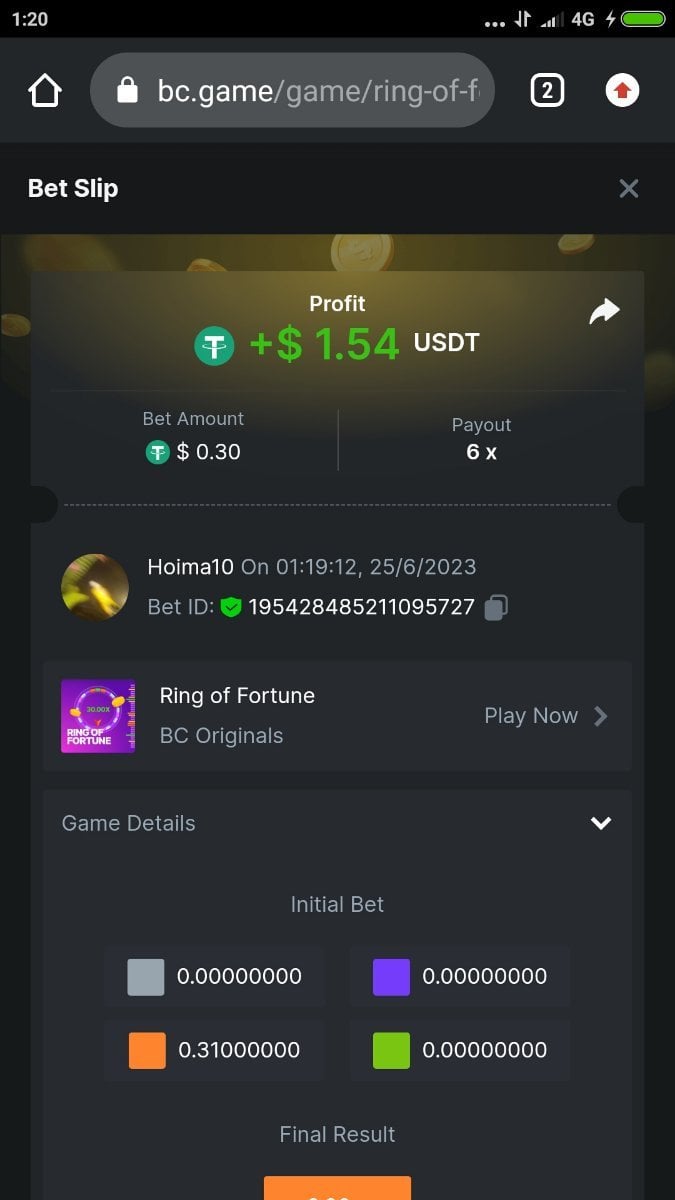
Task: Collapse the Game Details section
Action: (x=600, y=823)
